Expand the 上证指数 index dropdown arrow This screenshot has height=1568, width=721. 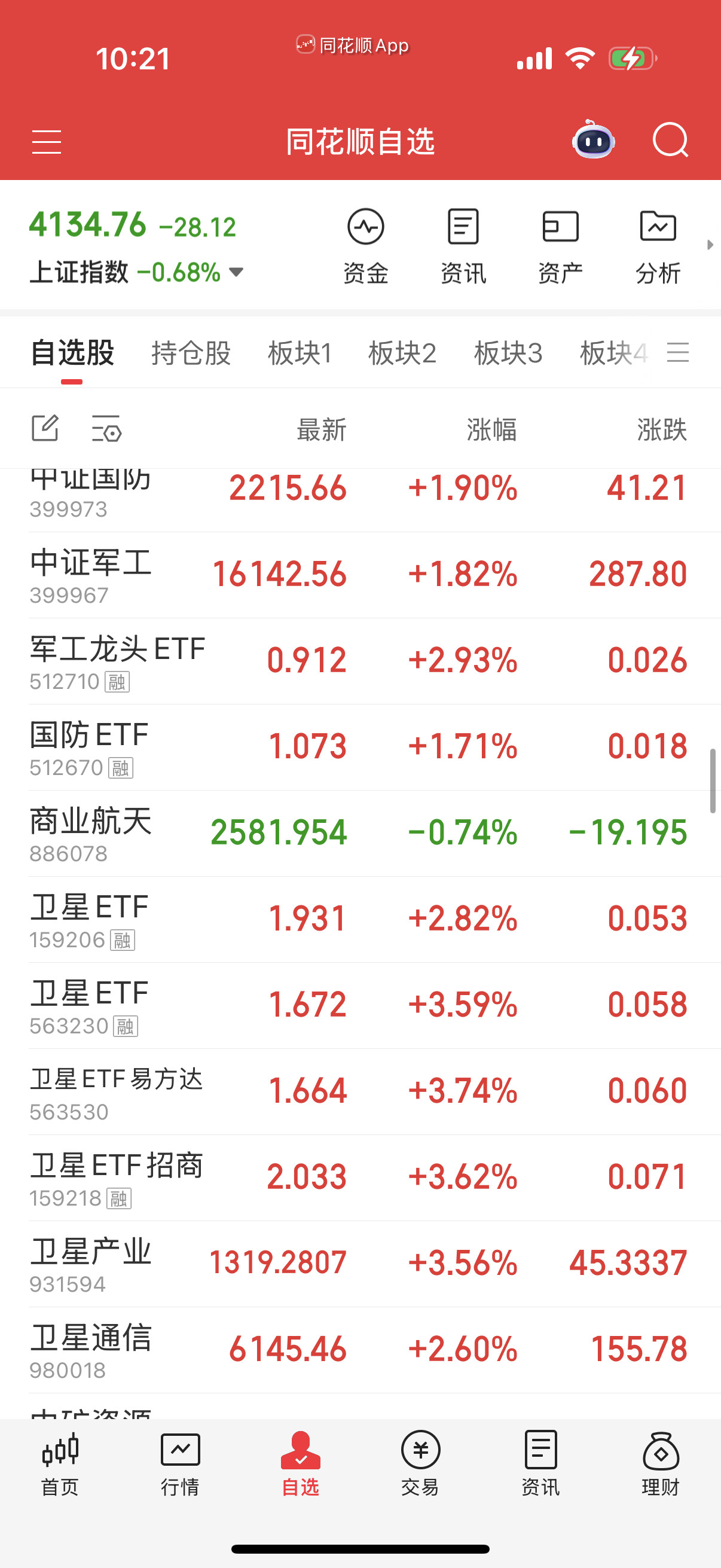[236, 273]
